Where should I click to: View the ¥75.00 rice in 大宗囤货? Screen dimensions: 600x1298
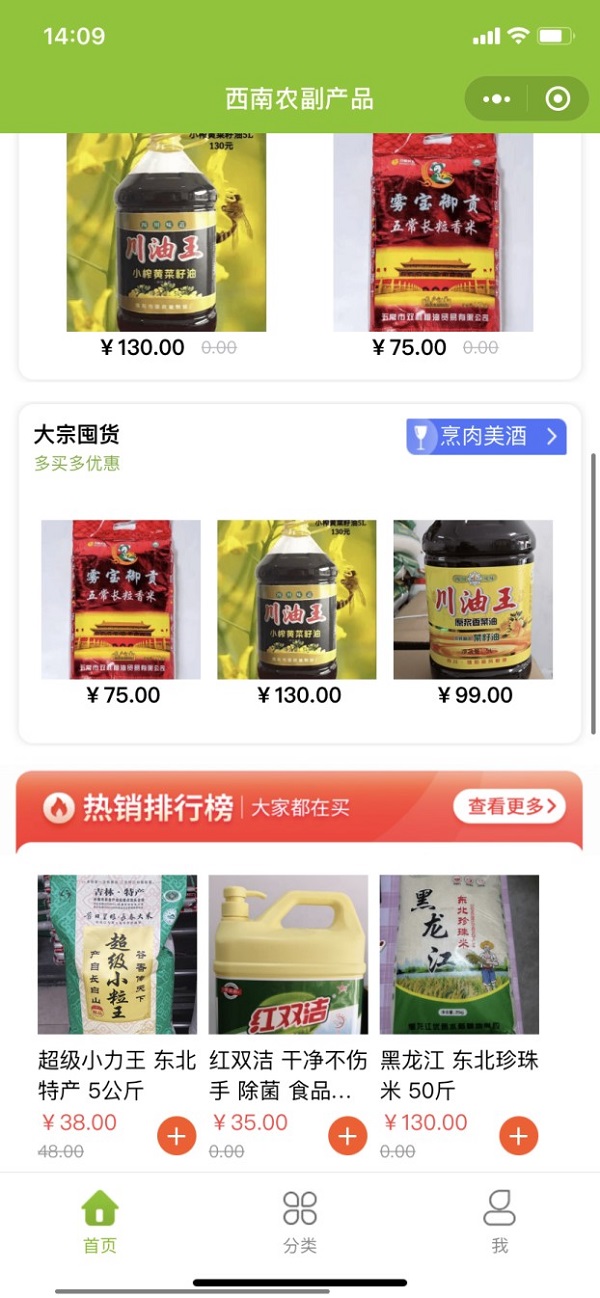pyautogui.click(x=121, y=600)
